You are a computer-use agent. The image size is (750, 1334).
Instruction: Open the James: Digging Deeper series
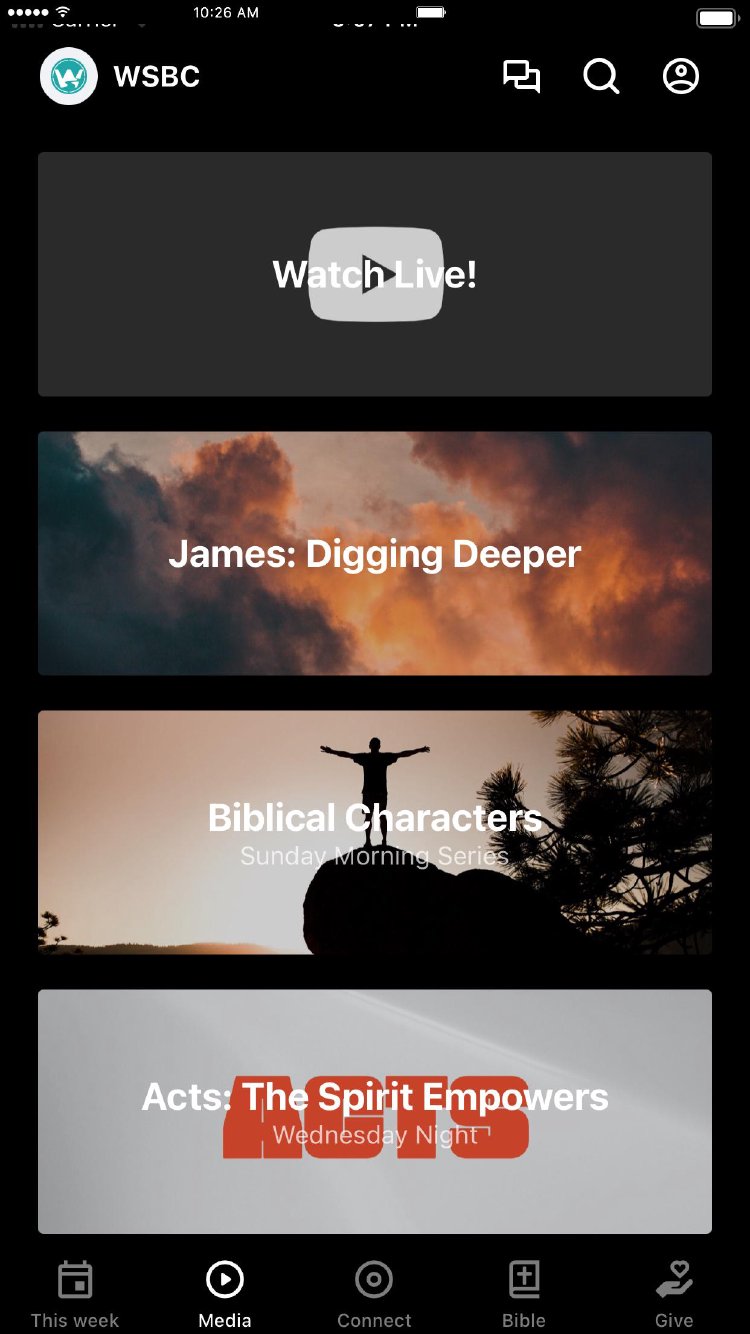tap(375, 553)
